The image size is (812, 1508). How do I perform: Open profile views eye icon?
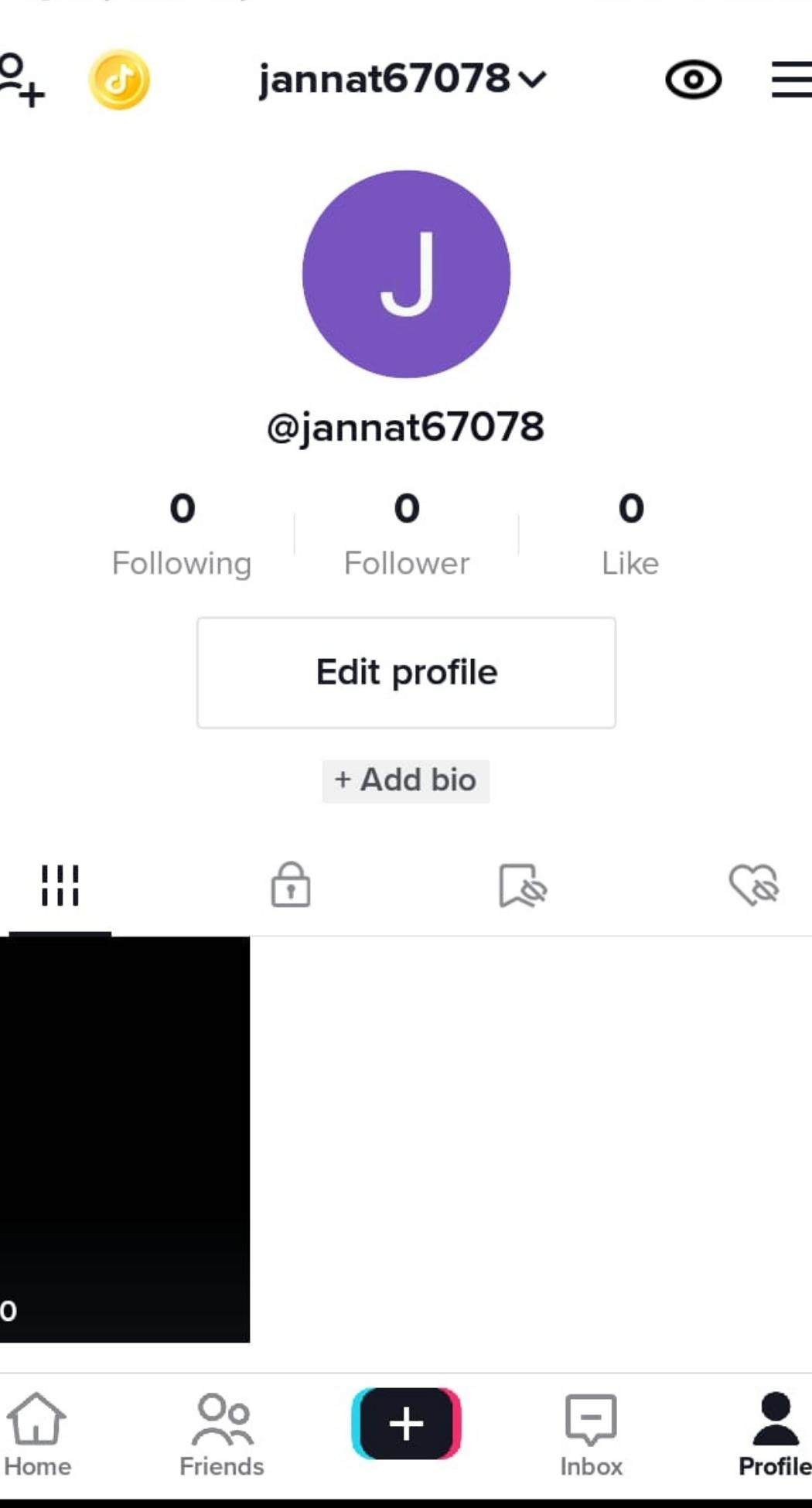click(x=693, y=80)
